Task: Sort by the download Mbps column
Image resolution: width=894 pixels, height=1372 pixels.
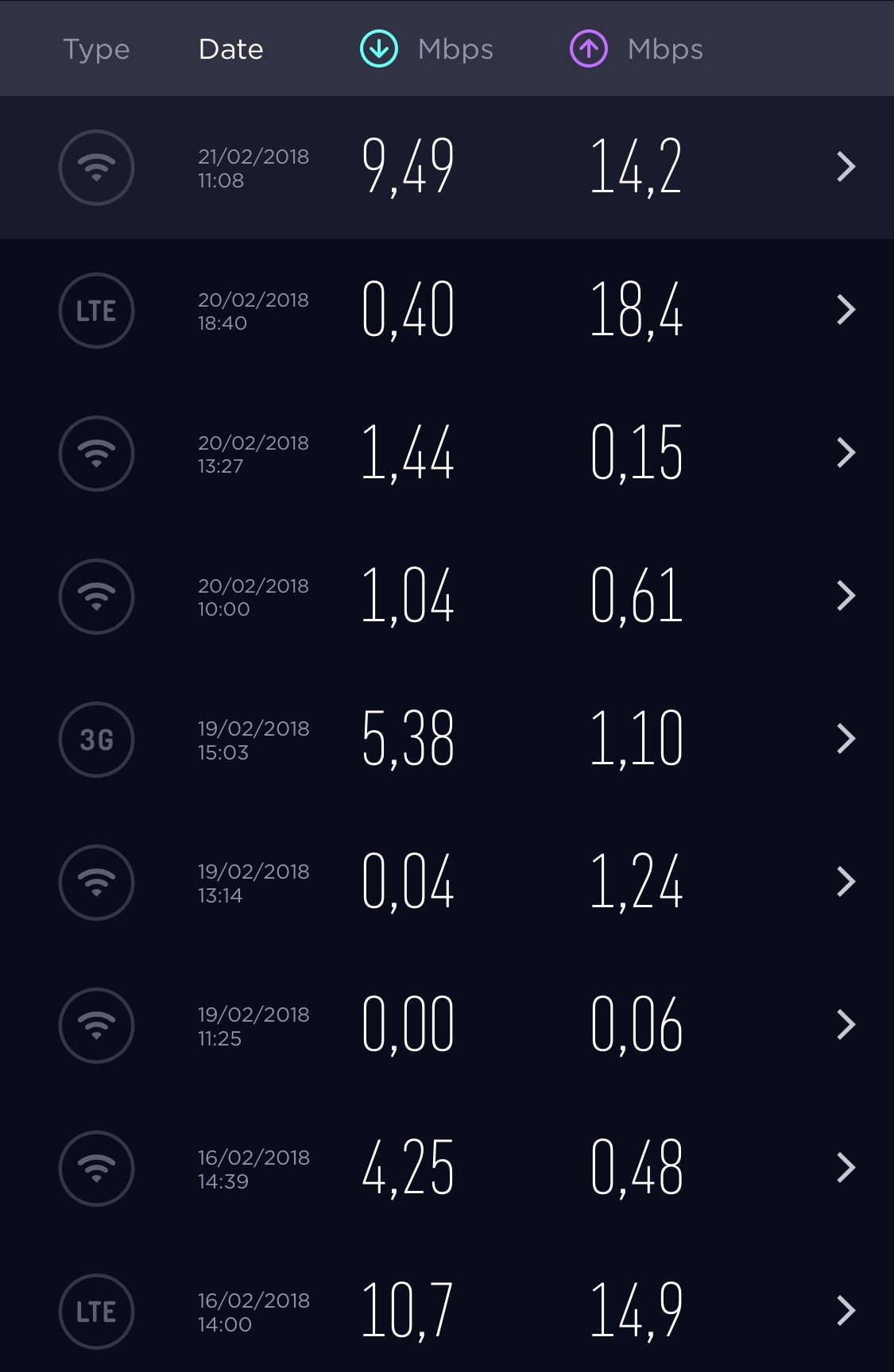Action: tap(426, 48)
